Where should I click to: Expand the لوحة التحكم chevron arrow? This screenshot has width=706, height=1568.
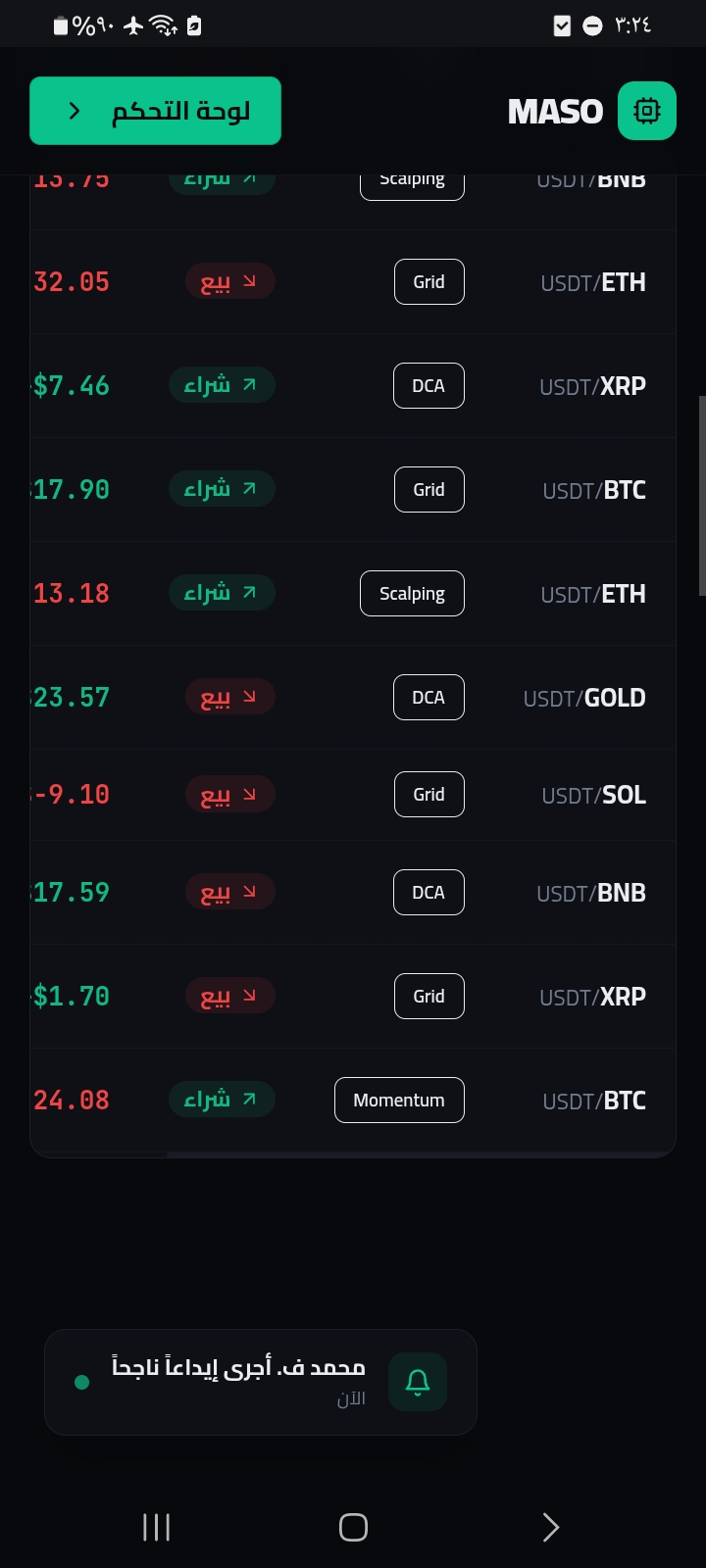click(x=74, y=111)
